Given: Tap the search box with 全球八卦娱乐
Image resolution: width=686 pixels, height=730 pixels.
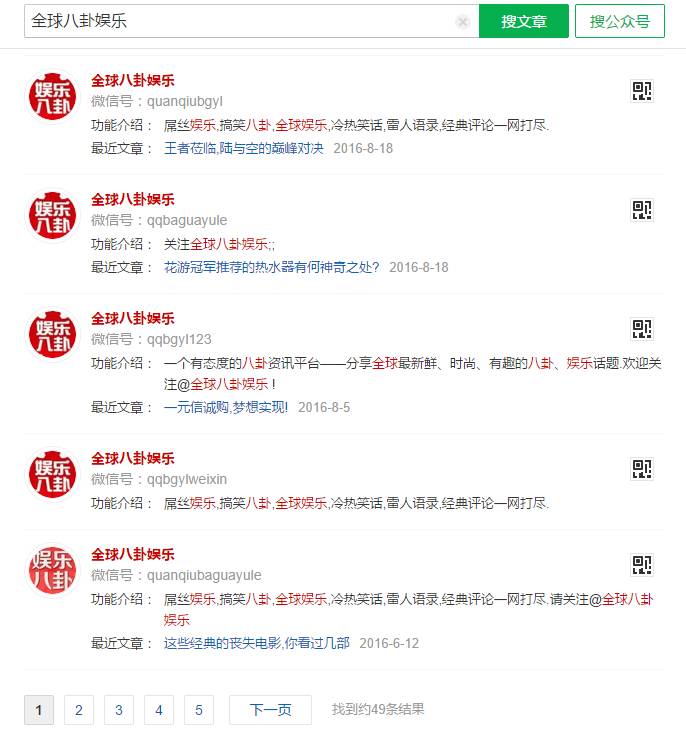Looking at the screenshot, I should click(x=240, y=21).
